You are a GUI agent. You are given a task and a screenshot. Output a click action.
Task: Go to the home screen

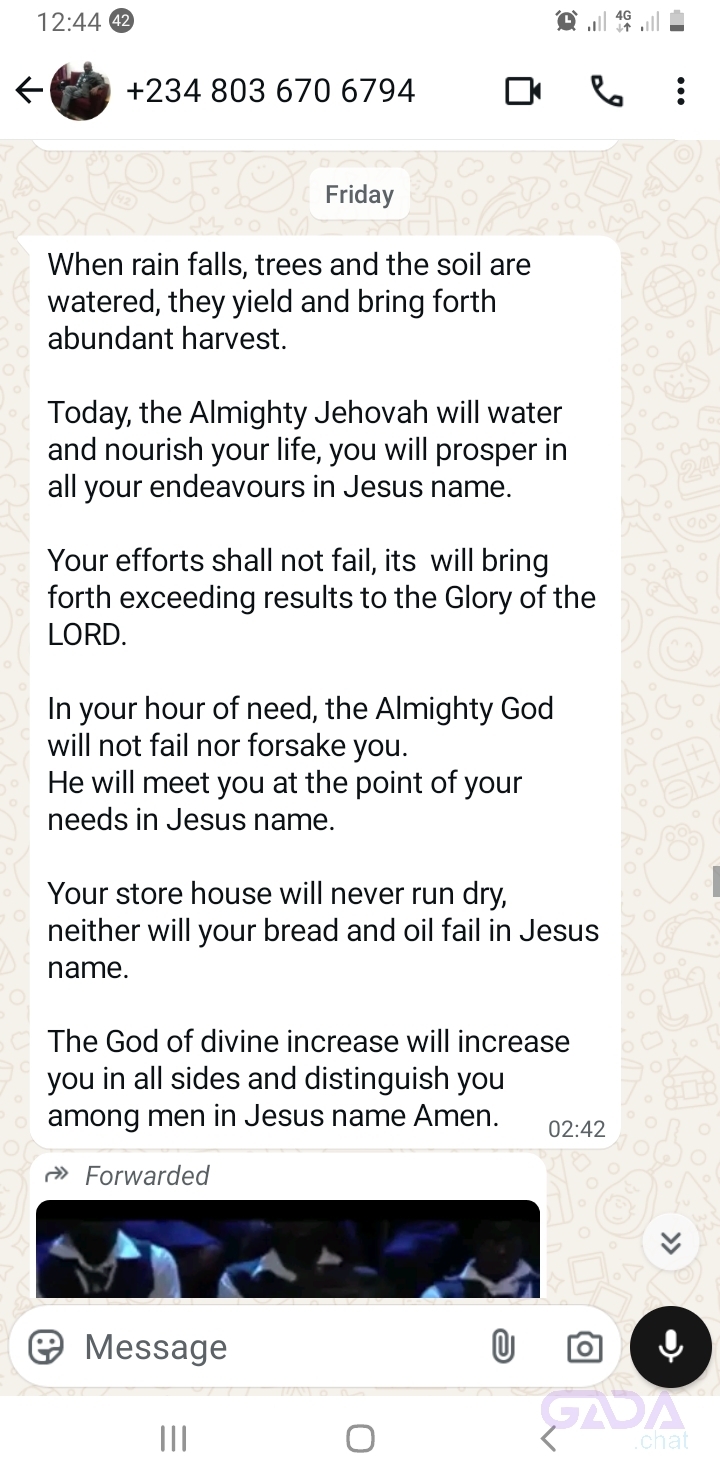[360, 1438]
